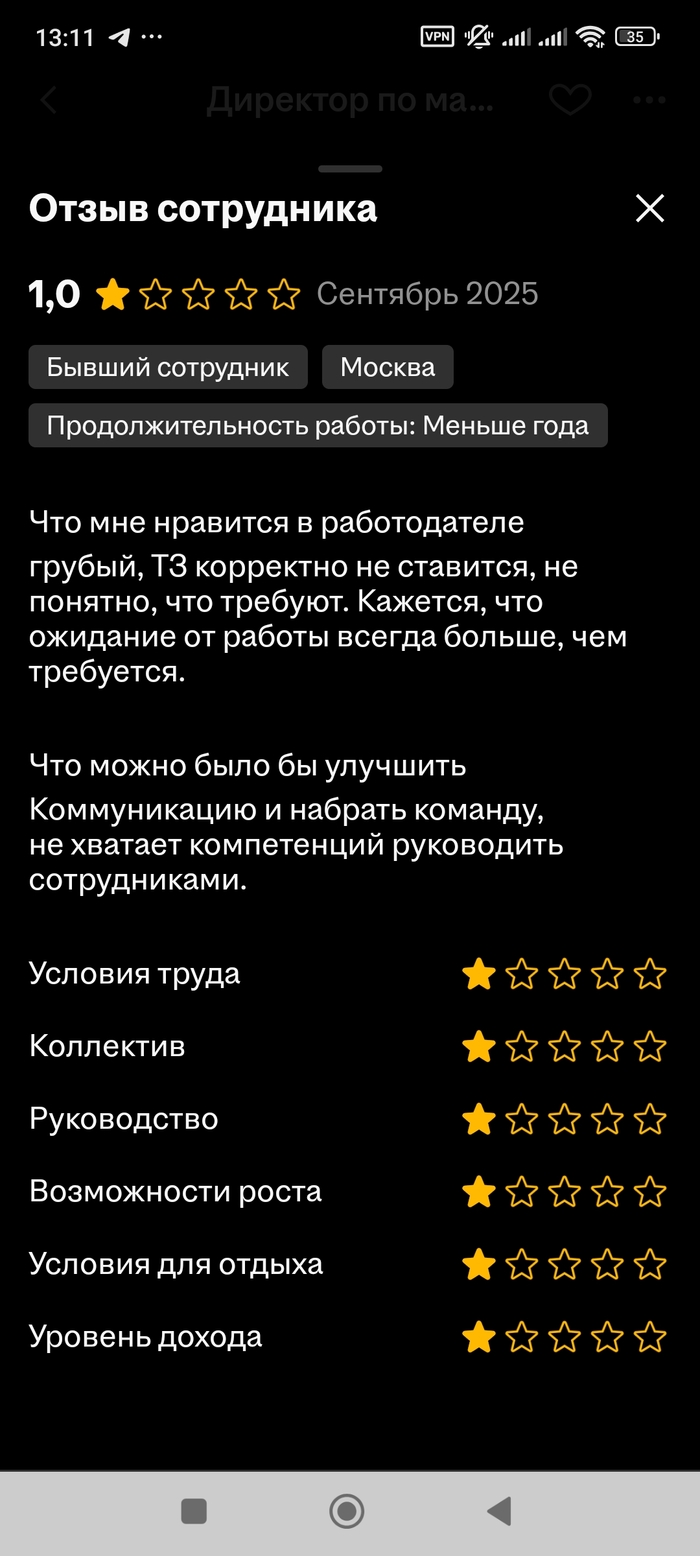Image resolution: width=700 pixels, height=1556 pixels.
Task: Go to home screen via navigation bar
Action: pyautogui.click(x=347, y=1511)
